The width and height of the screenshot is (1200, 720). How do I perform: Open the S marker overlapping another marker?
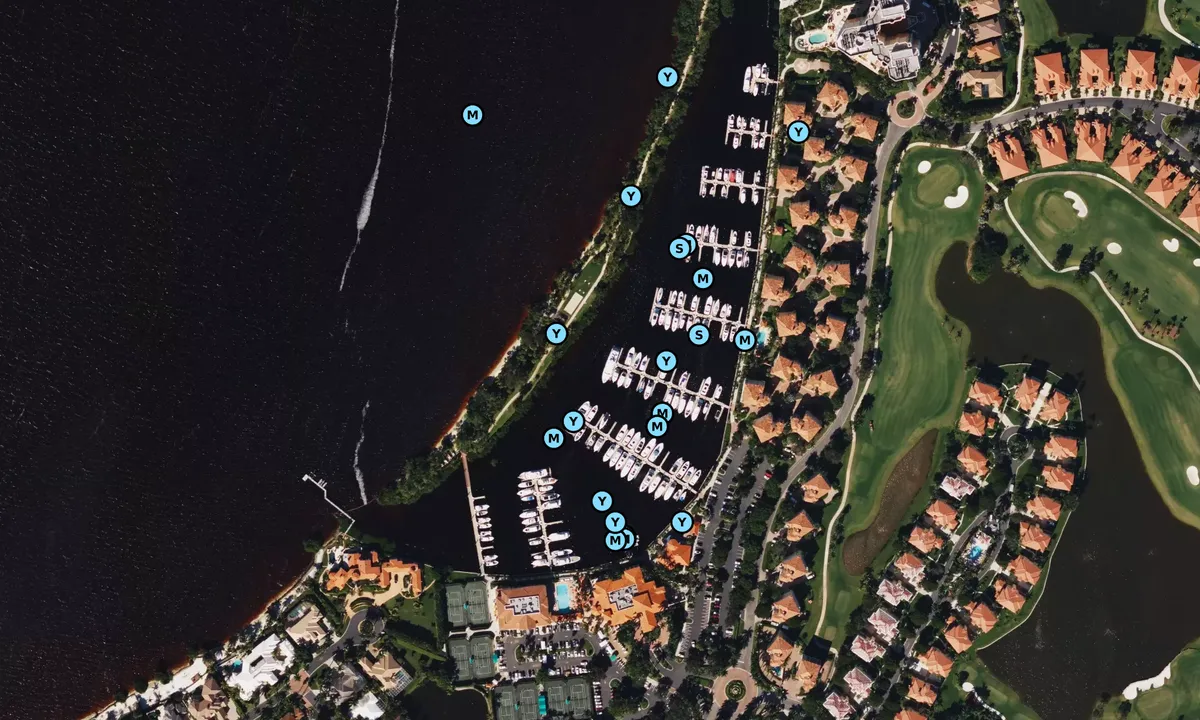pyautogui.click(x=679, y=248)
